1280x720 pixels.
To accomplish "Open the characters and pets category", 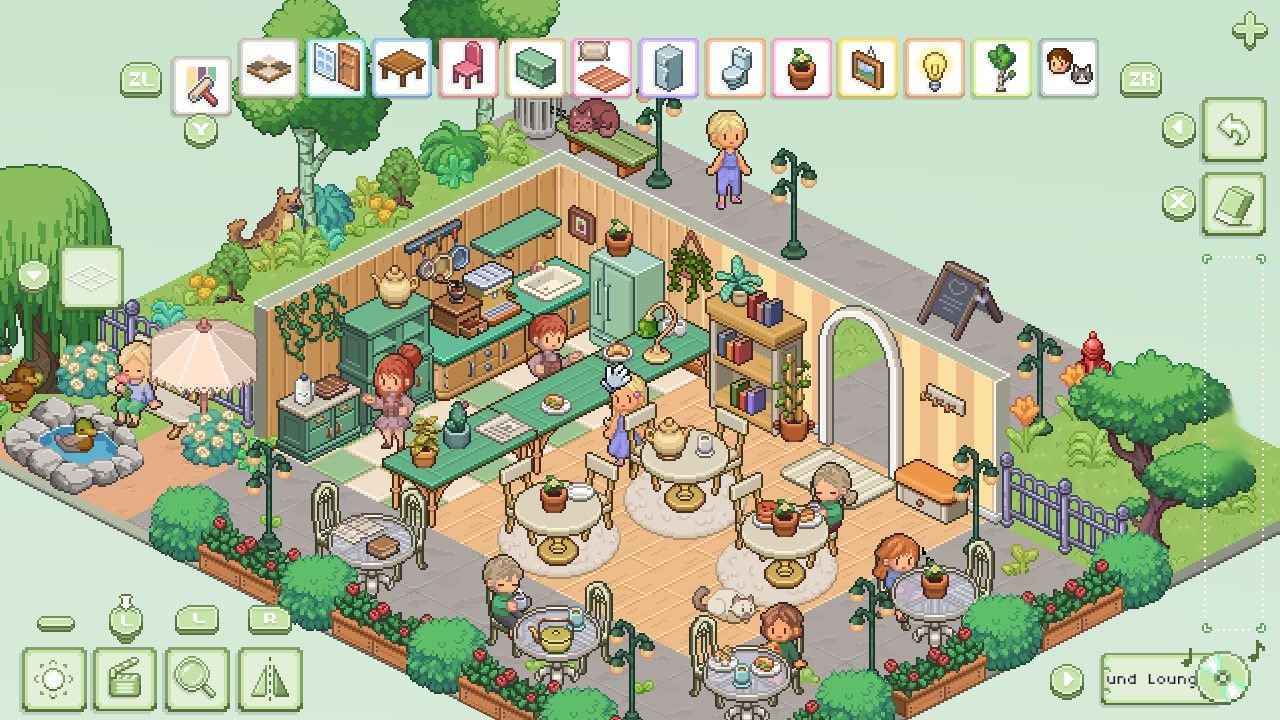I will [1068, 68].
